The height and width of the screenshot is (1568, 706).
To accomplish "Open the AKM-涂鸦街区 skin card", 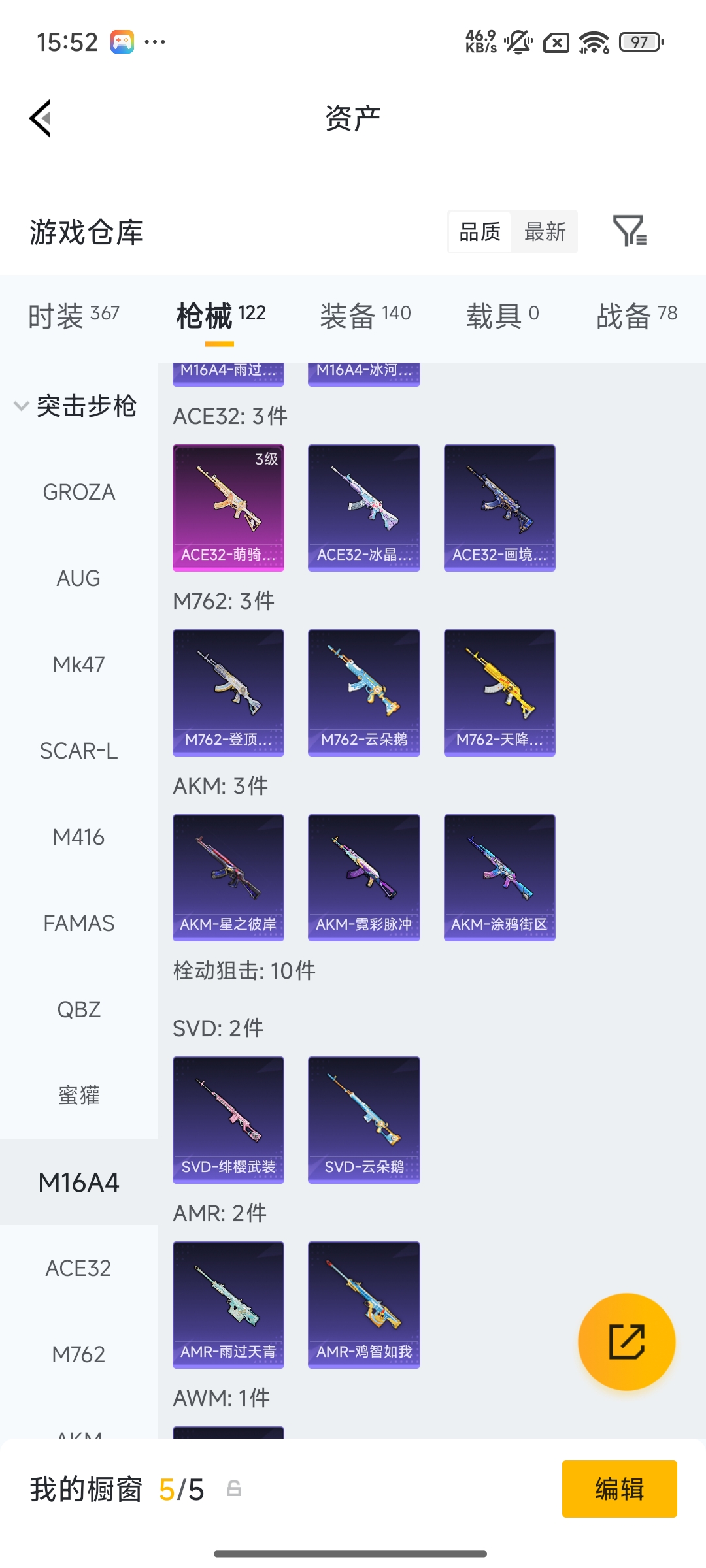I will pyautogui.click(x=499, y=877).
